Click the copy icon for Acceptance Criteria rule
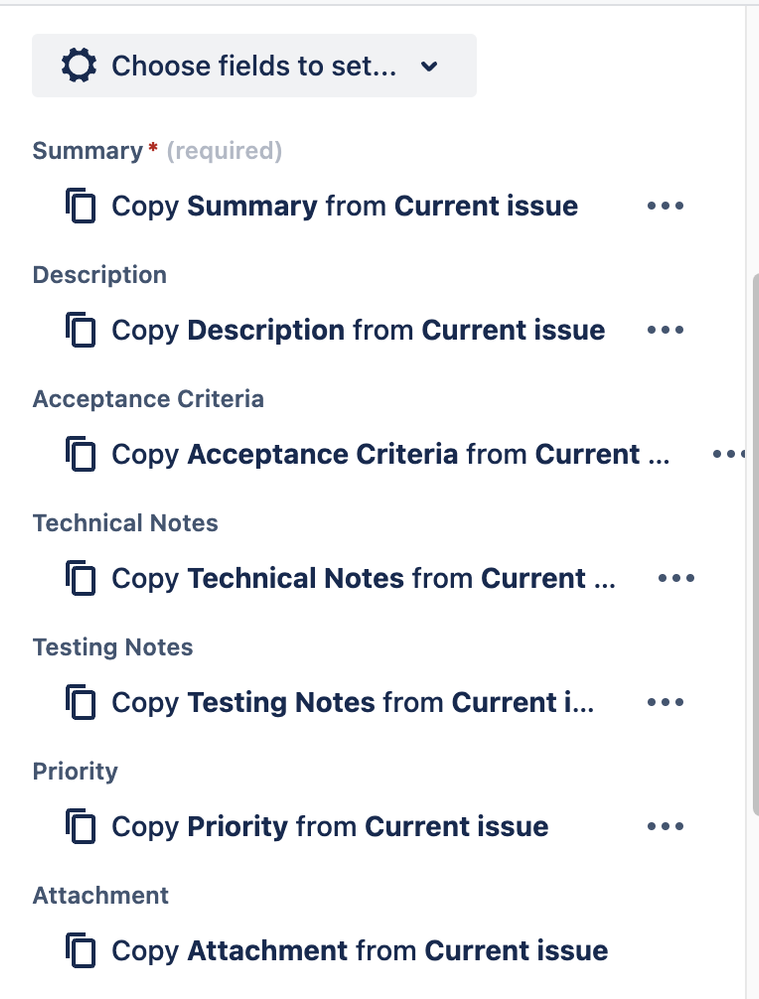The image size is (759, 999). tap(80, 453)
